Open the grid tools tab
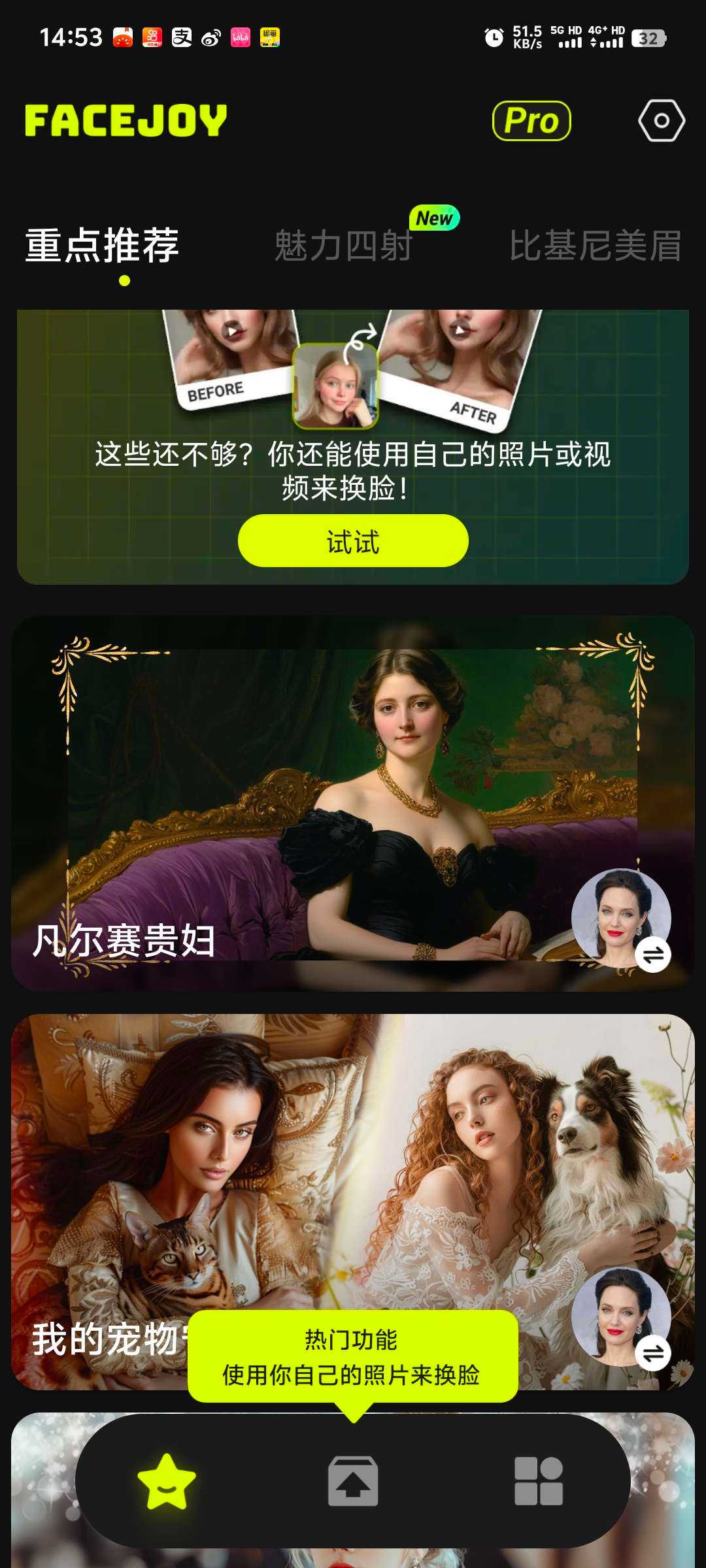 click(539, 1482)
